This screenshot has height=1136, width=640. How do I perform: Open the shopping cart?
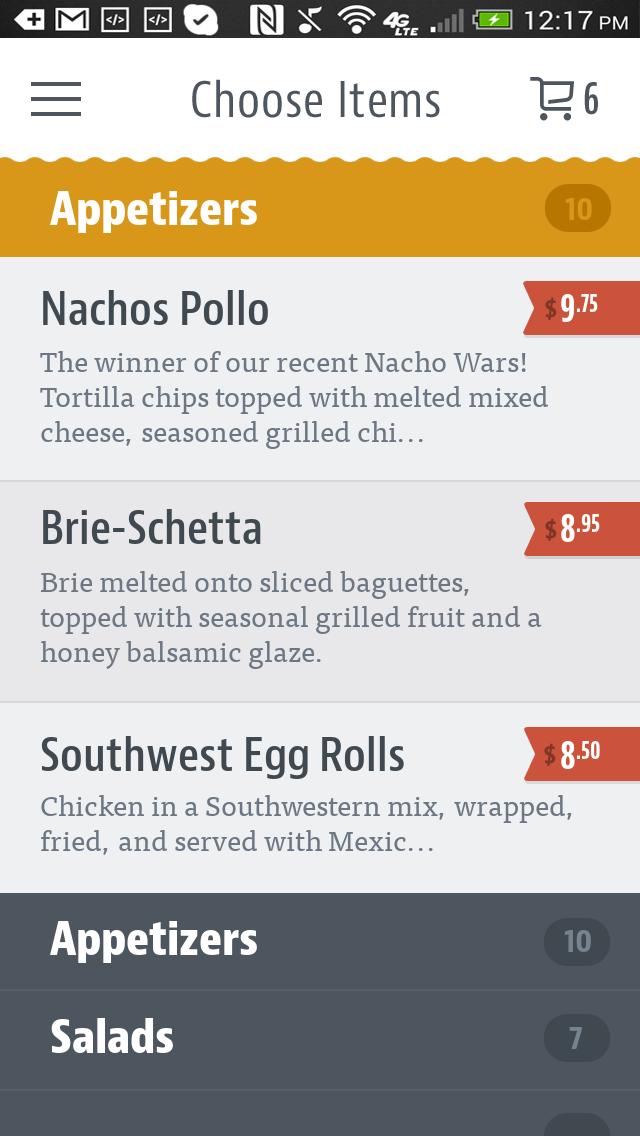point(563,99)
